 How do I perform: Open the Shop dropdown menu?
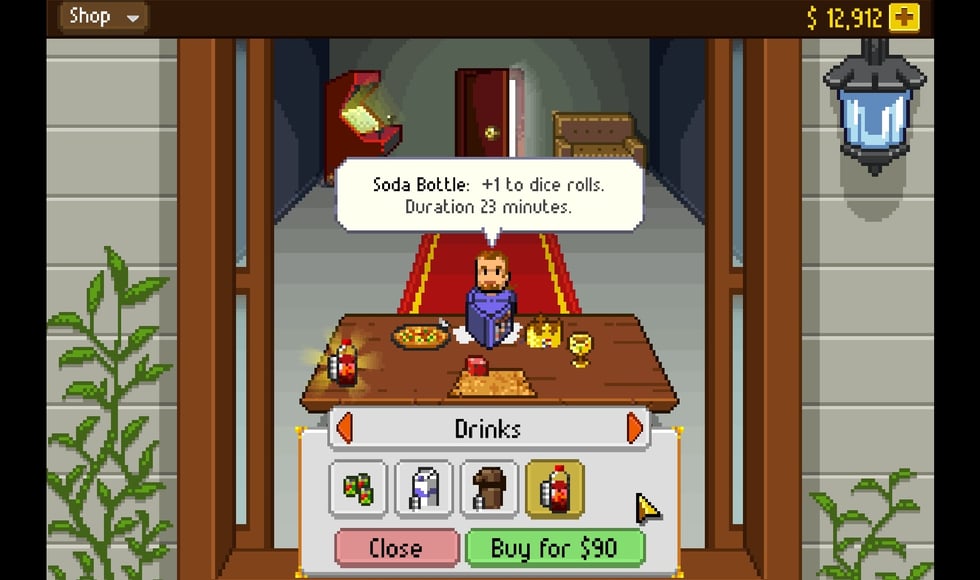(x=103, y=17)
